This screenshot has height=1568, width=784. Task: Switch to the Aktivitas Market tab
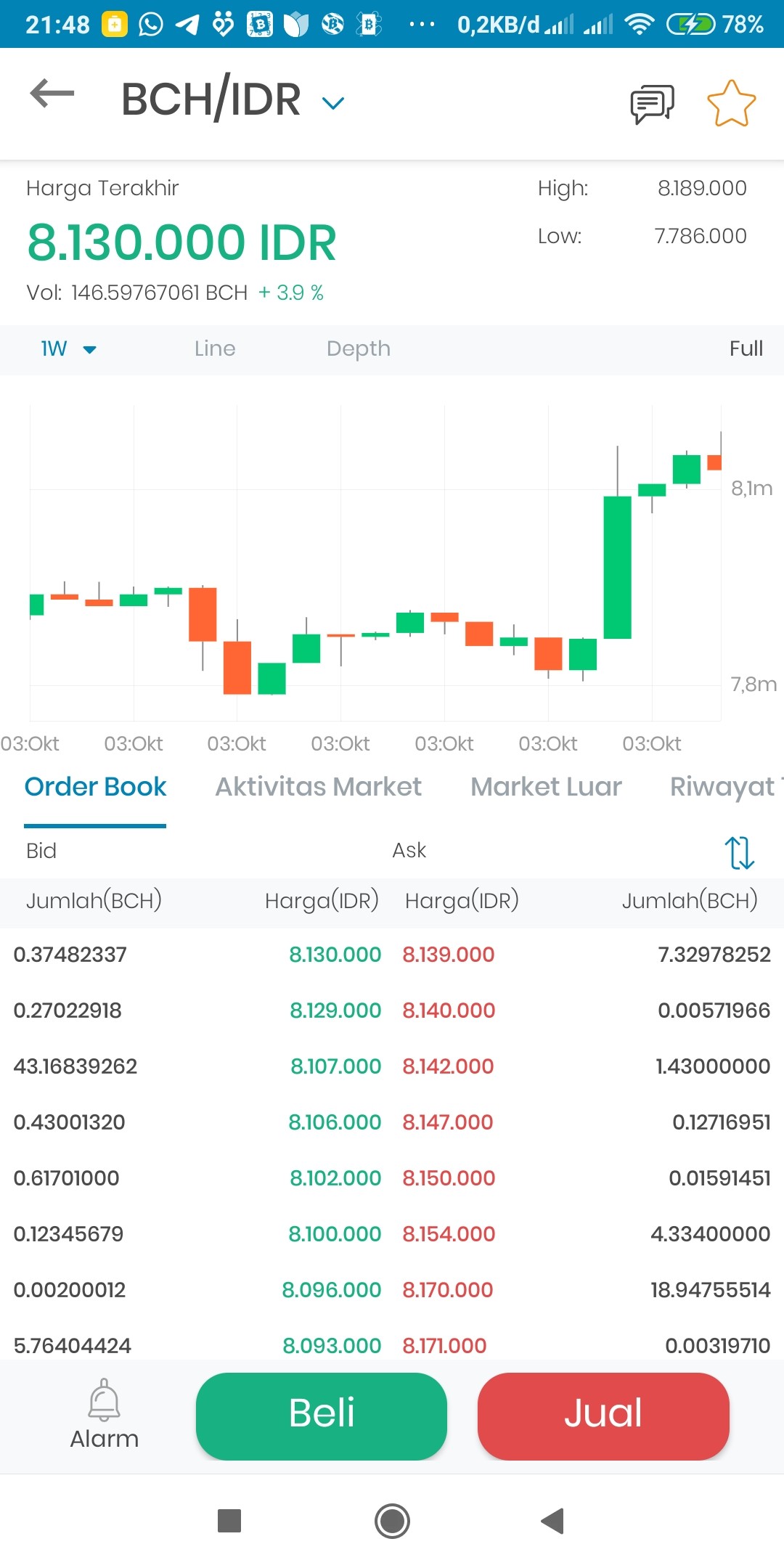318,787
